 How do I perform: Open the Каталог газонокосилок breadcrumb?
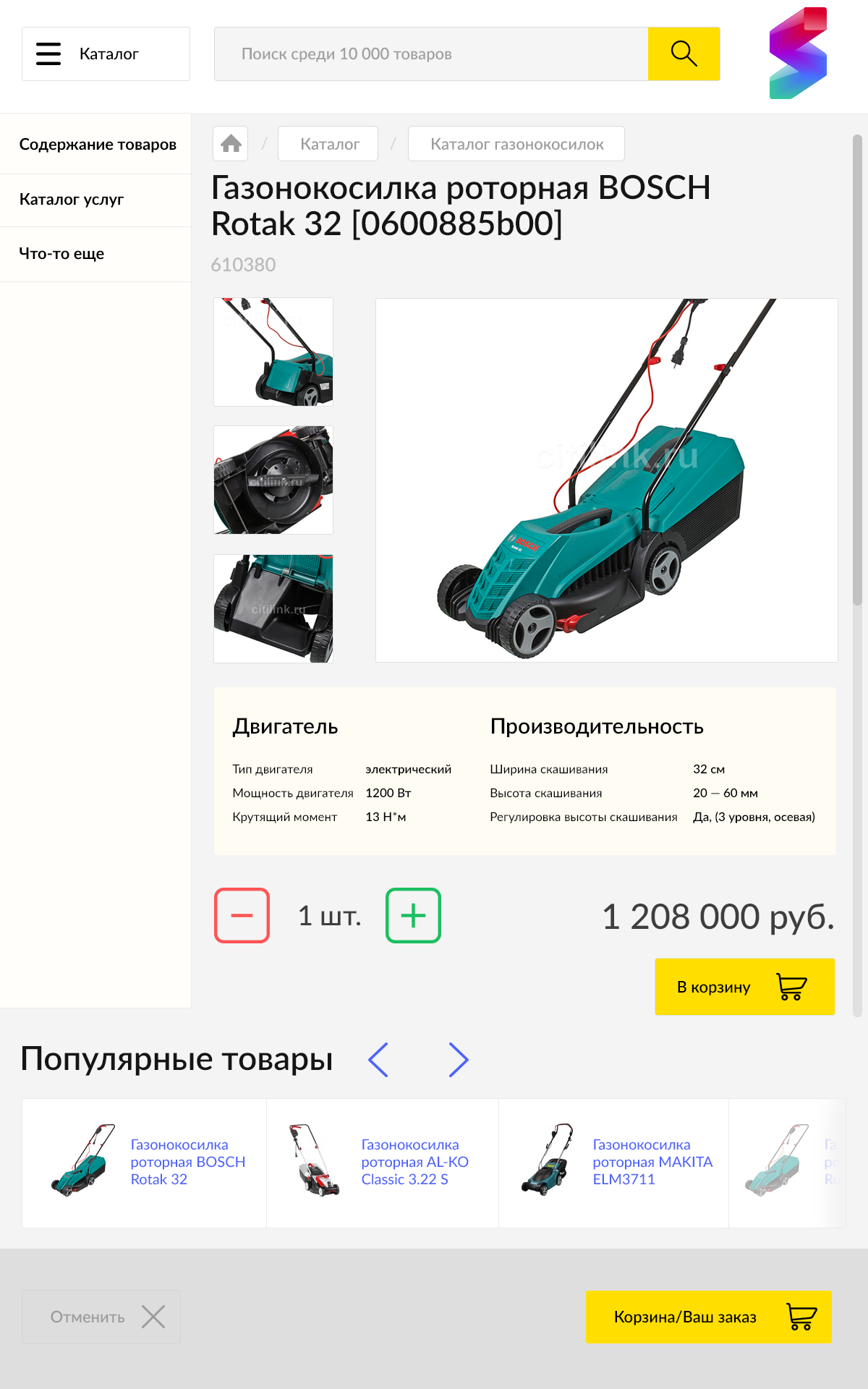pos(516,144)
